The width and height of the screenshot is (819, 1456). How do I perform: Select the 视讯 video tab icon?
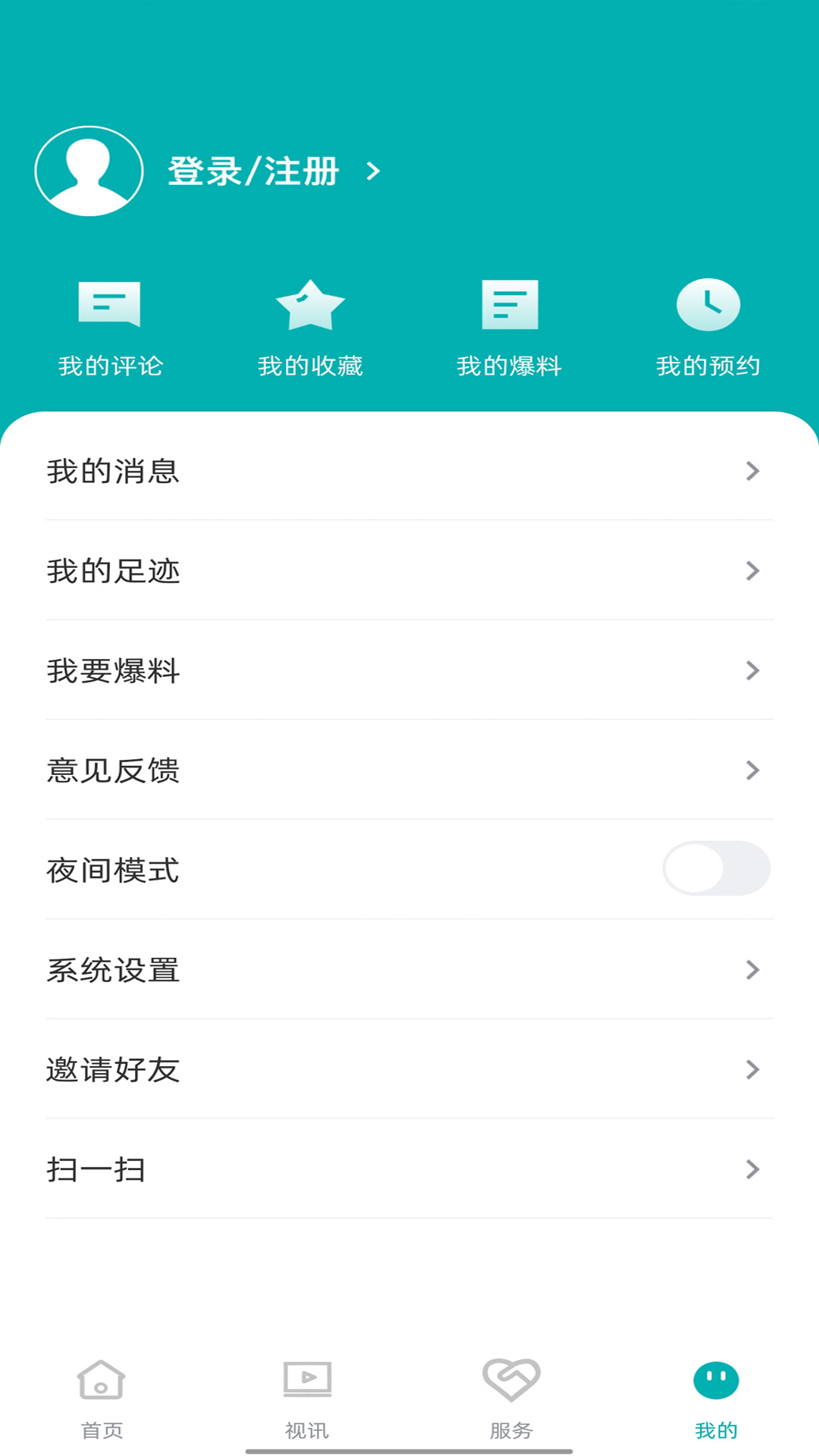(306, 1382)
